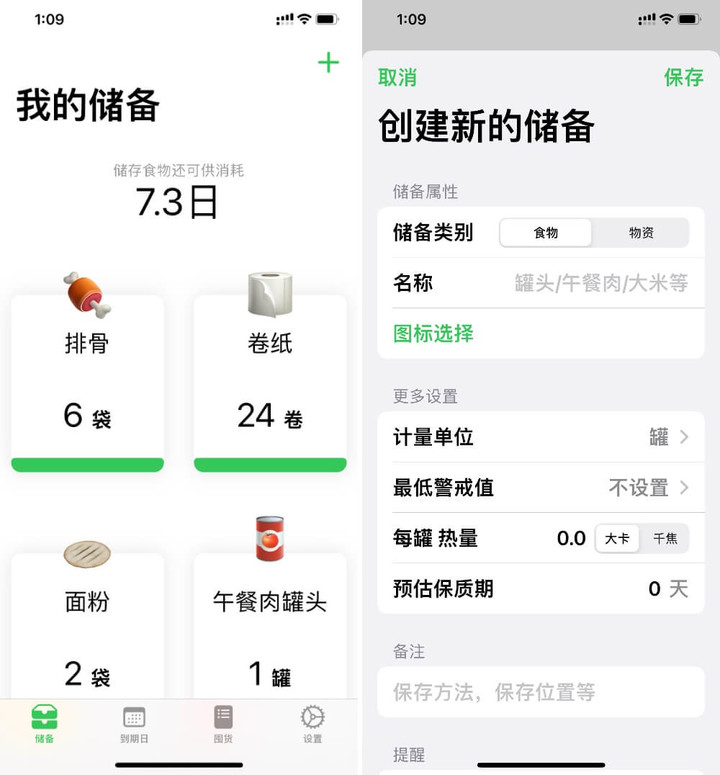Screen dimensions: 720x775
Task: Select 食物 as the reserve category
Action: click(546, 233)
